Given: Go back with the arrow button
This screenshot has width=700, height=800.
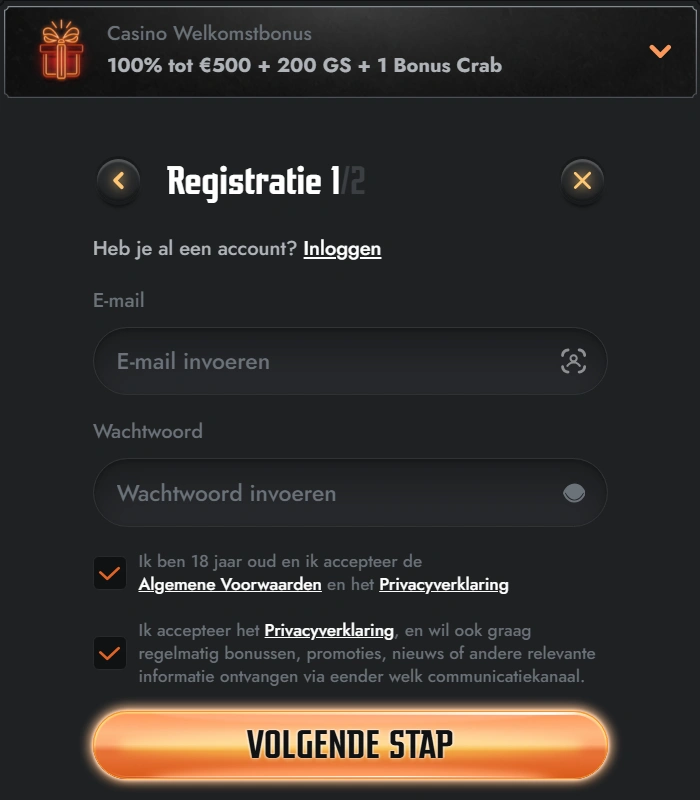Looking at the screenshot, I should coord(119,181).
